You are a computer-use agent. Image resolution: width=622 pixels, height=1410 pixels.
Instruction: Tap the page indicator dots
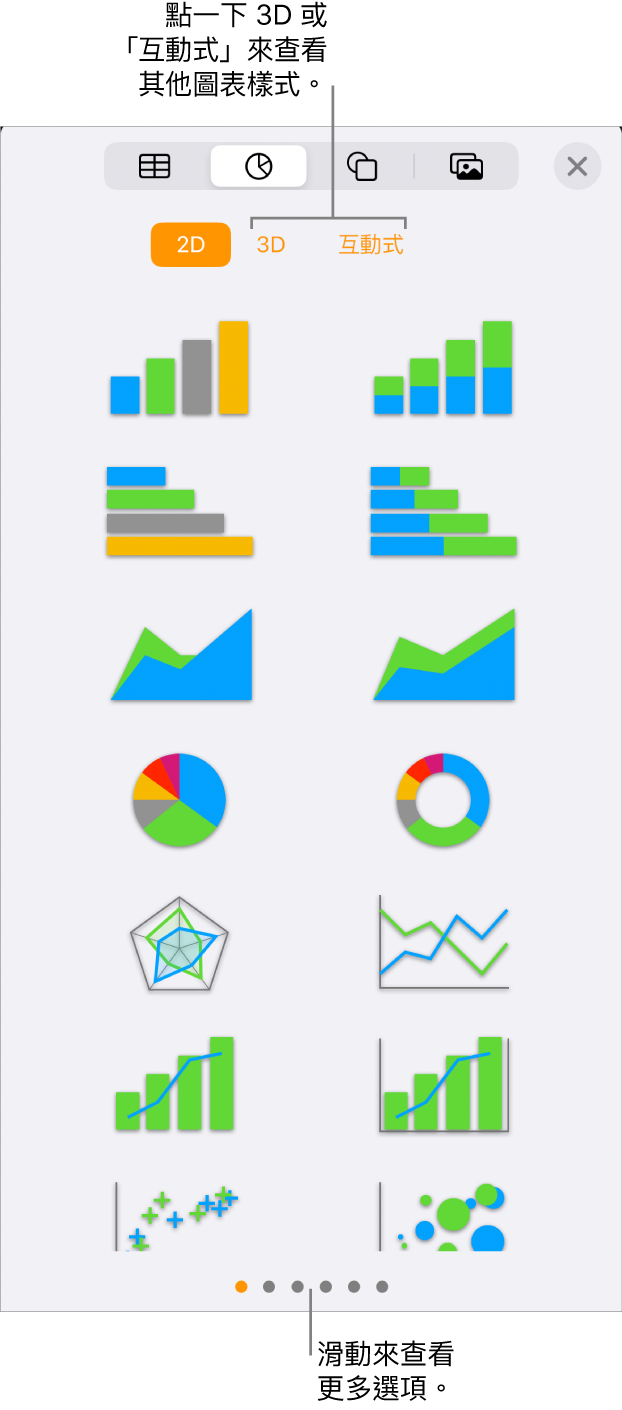(x=311, y=1287)
